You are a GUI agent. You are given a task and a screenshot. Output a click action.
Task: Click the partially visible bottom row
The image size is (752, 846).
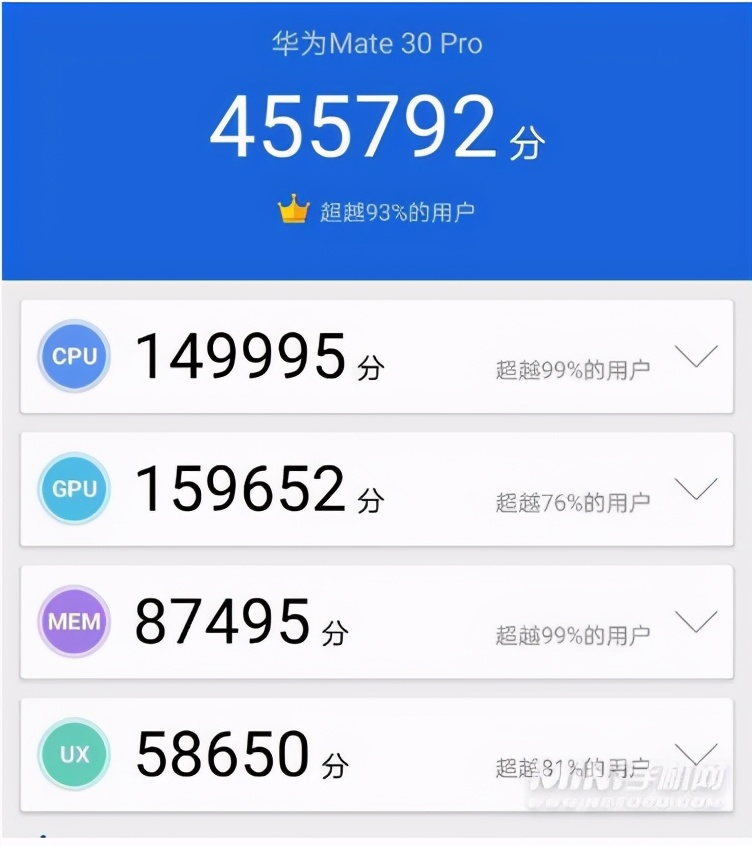(376, 840)
